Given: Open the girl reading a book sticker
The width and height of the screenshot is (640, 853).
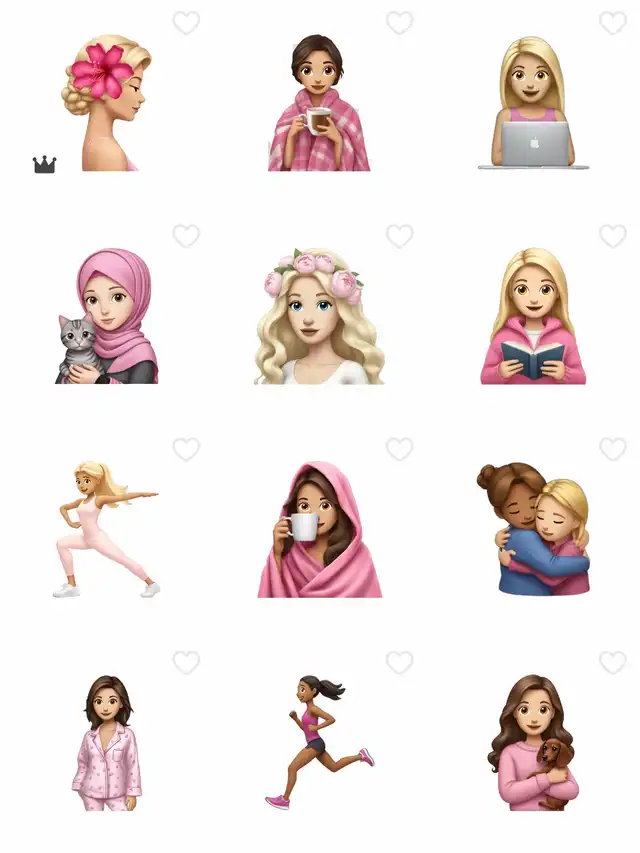Looking at the screenshot, I should coord(533,316).
